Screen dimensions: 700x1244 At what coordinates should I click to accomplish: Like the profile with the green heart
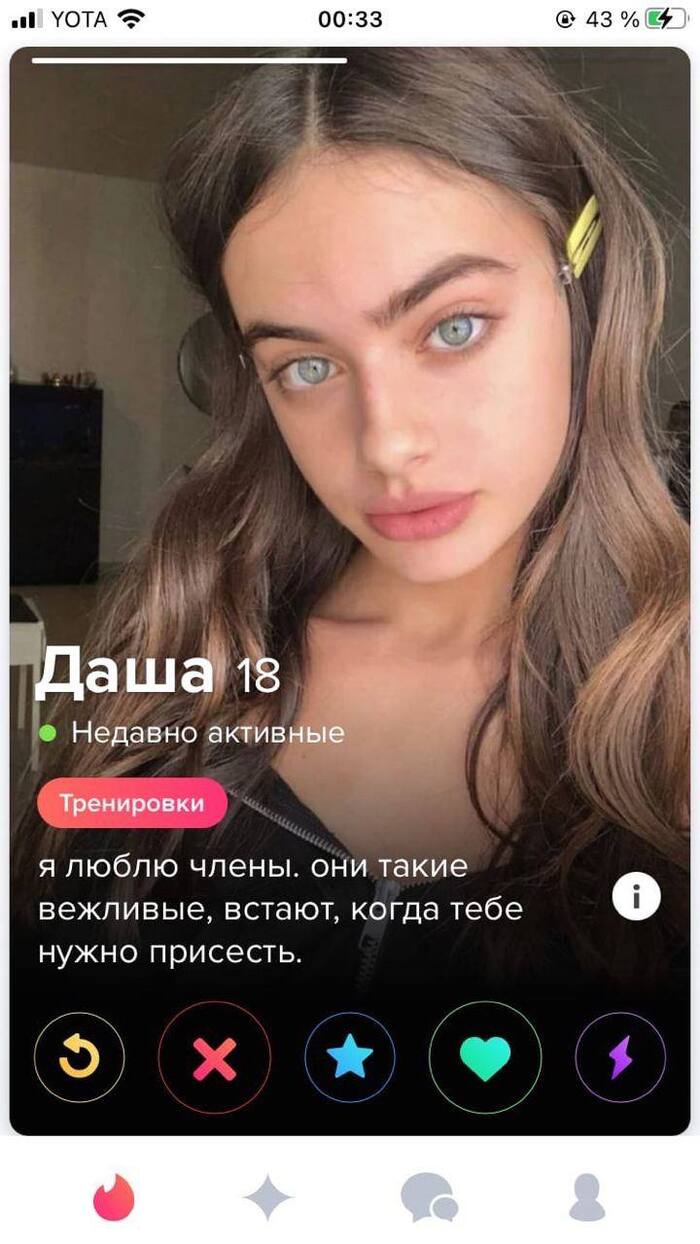click(x=485, y=1057)
